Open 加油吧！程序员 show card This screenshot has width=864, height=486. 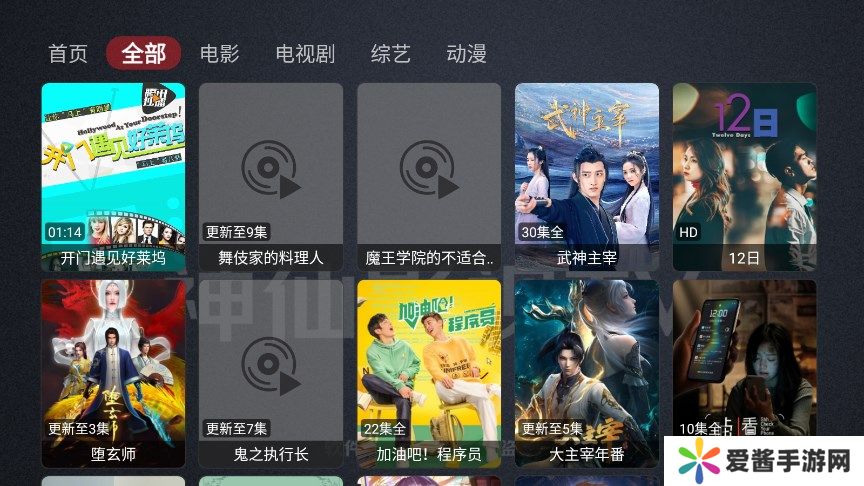point(429,372)
